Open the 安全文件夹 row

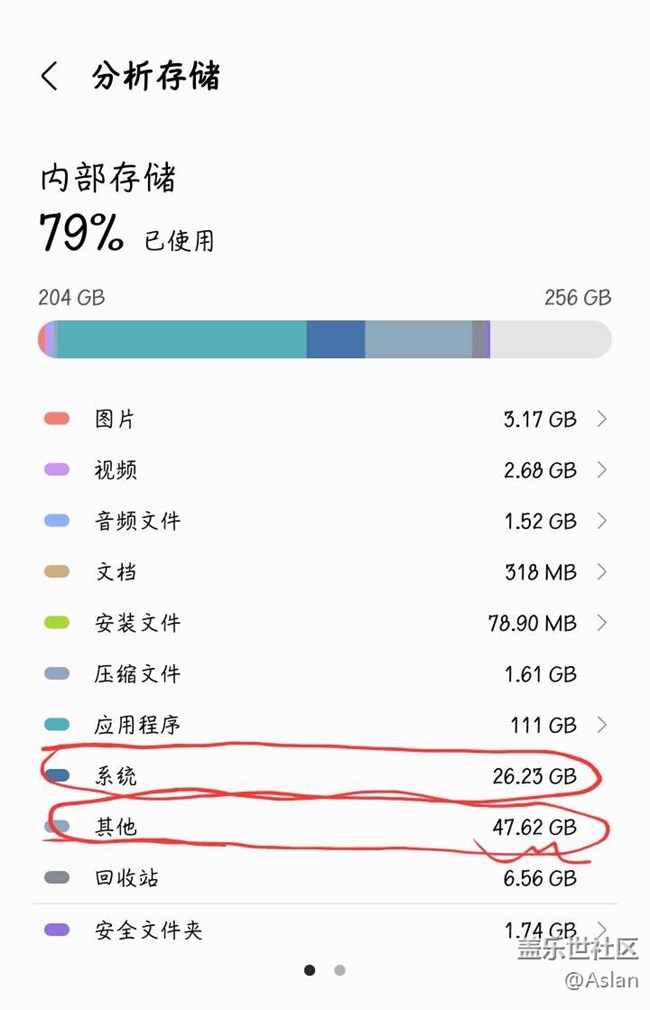(325, 930)
